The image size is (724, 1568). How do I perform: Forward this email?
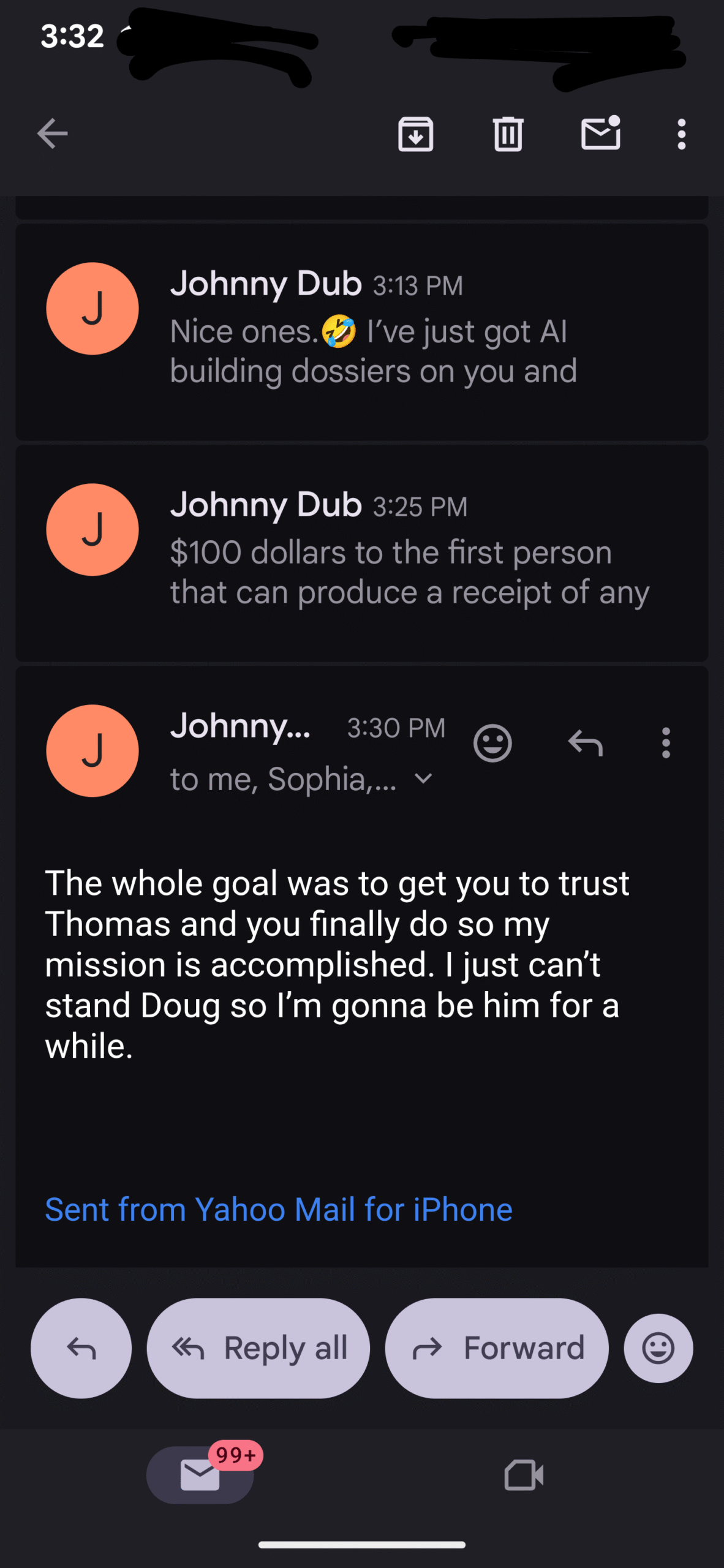[x=496, y=1348]
